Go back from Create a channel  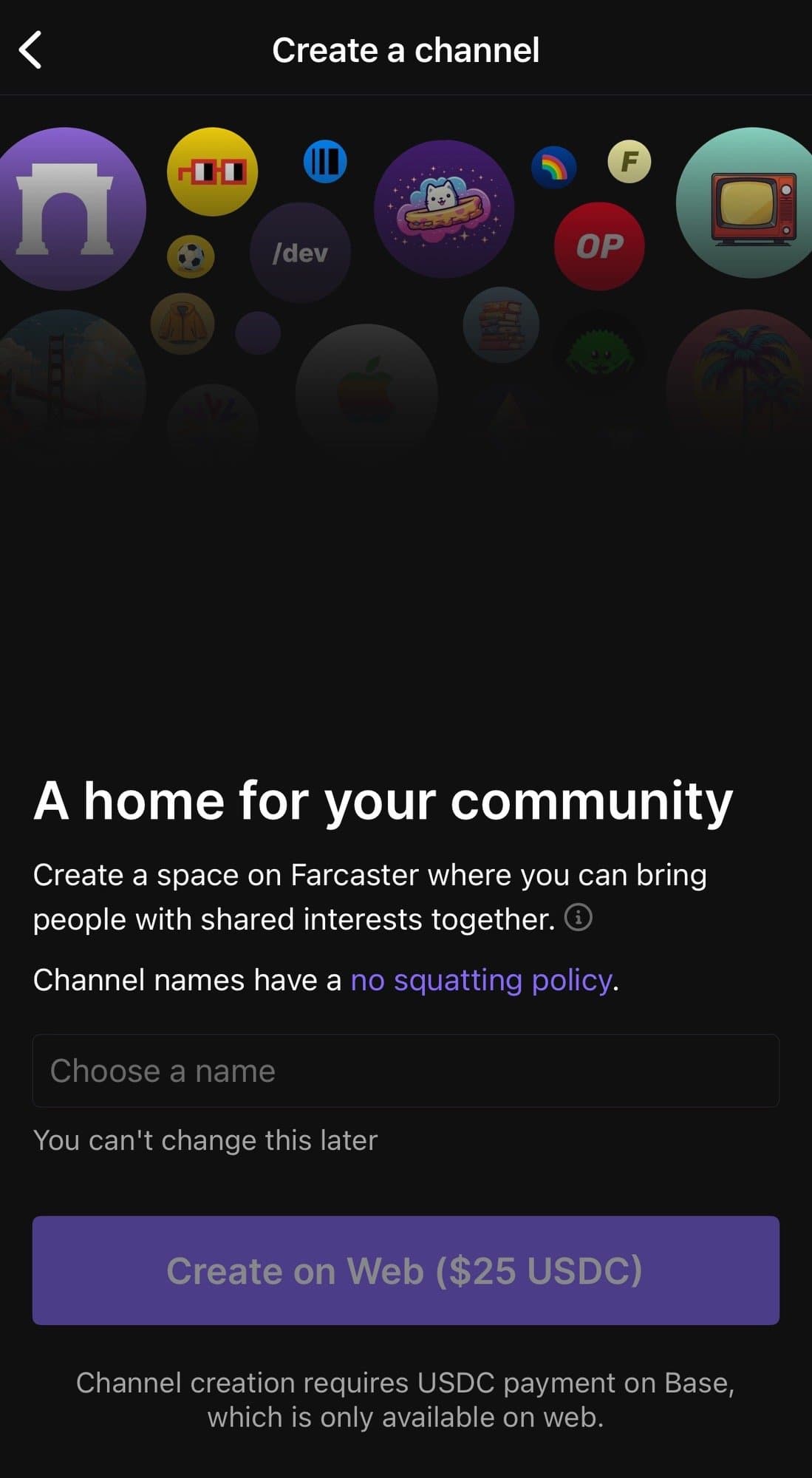(x=30, y=50)
